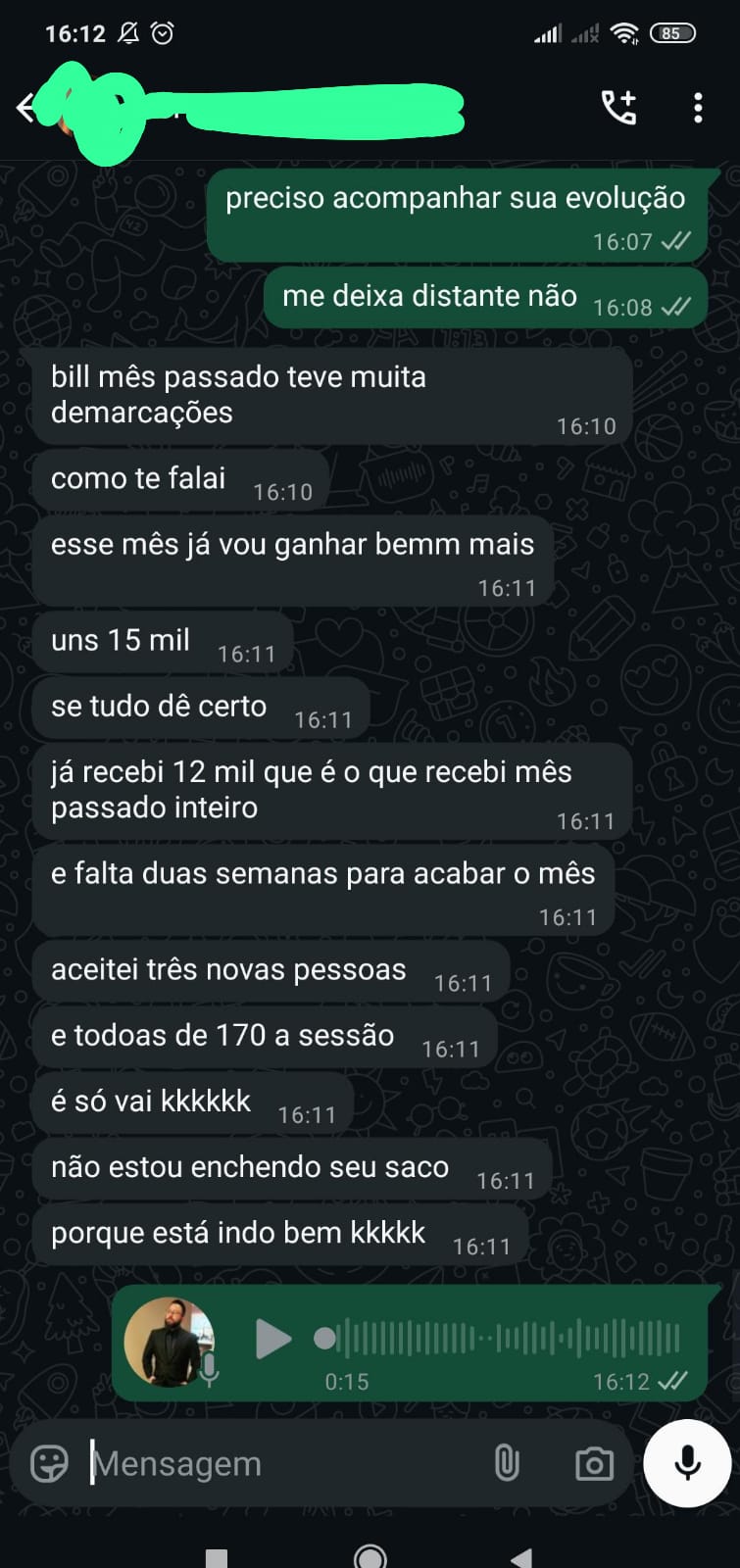Start a voice call with this contact
740x1568 pixels.
(x=618, y=108)
